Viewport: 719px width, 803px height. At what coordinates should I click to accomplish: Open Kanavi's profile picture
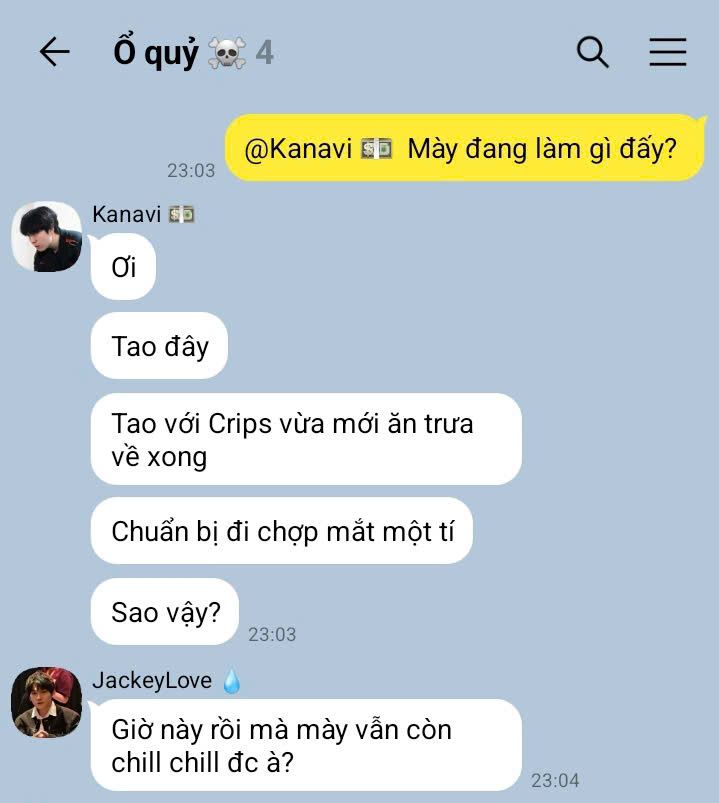point(46,237)
